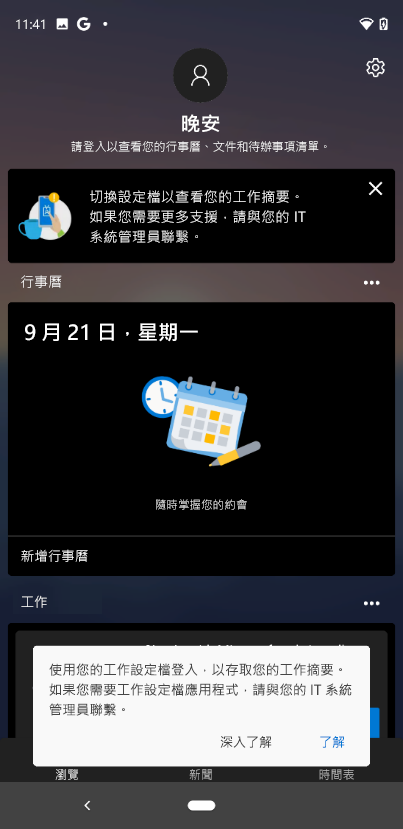This screenshot has width=403, height=829.
Task: Open settings via the gear icon
Action: pos(375,68)
